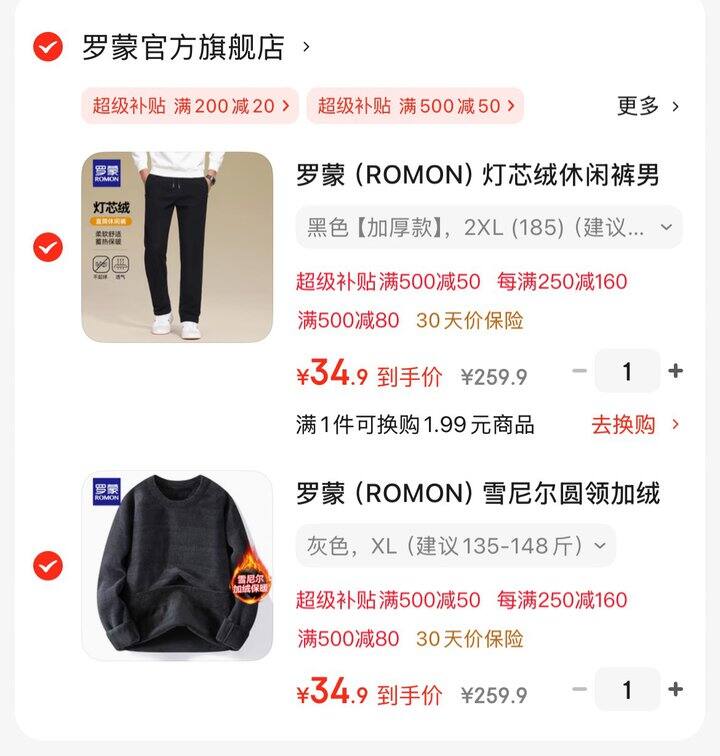Open the 罗蒙（ROMON）雪尼尔圆领加绒 product title
Image resolution: width=720 pixels, height=756 pixels.
(x=478, y=494)
